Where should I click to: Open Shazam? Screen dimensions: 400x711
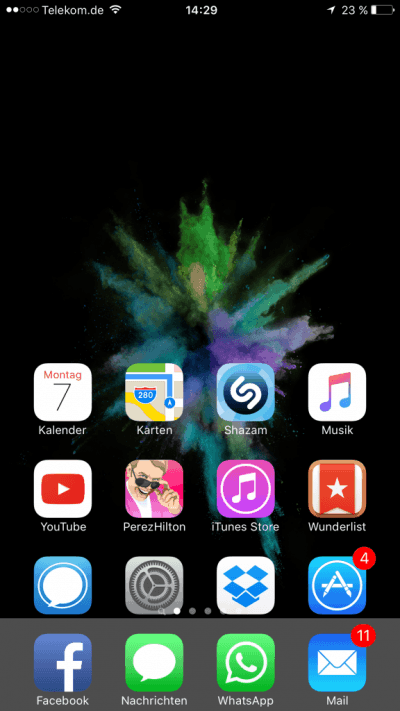[246, 392]
